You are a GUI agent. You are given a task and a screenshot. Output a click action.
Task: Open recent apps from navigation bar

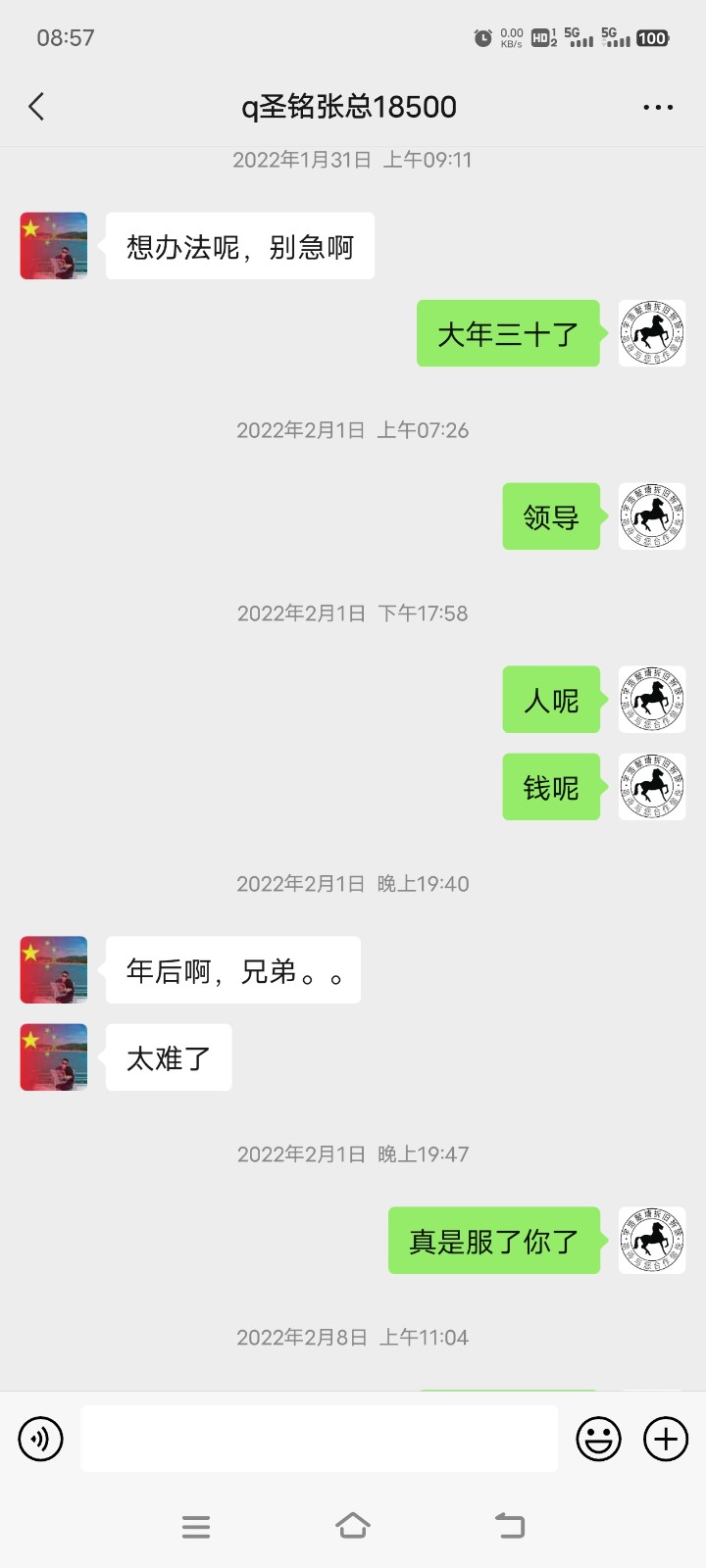(196, 1526)
